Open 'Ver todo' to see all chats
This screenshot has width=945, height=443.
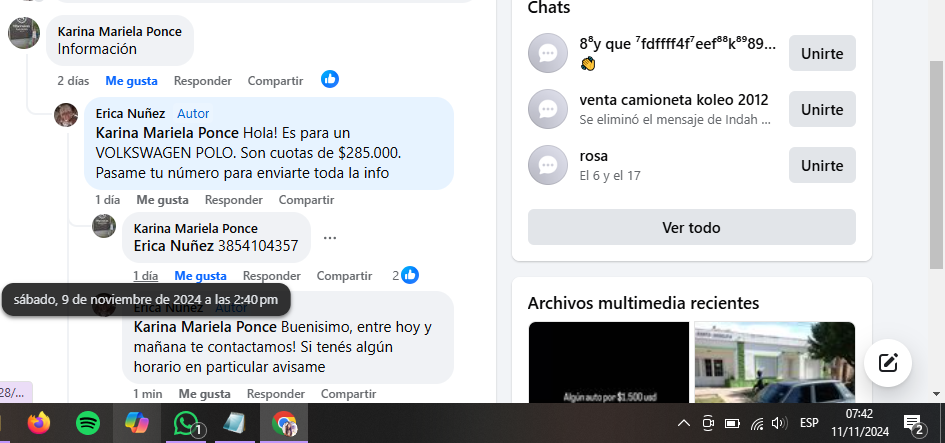(691, 227)
